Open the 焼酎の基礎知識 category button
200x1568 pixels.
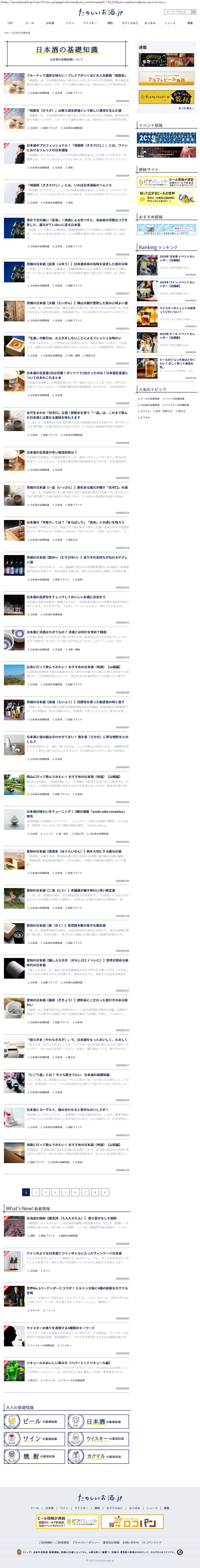[x=34, y=1457]
